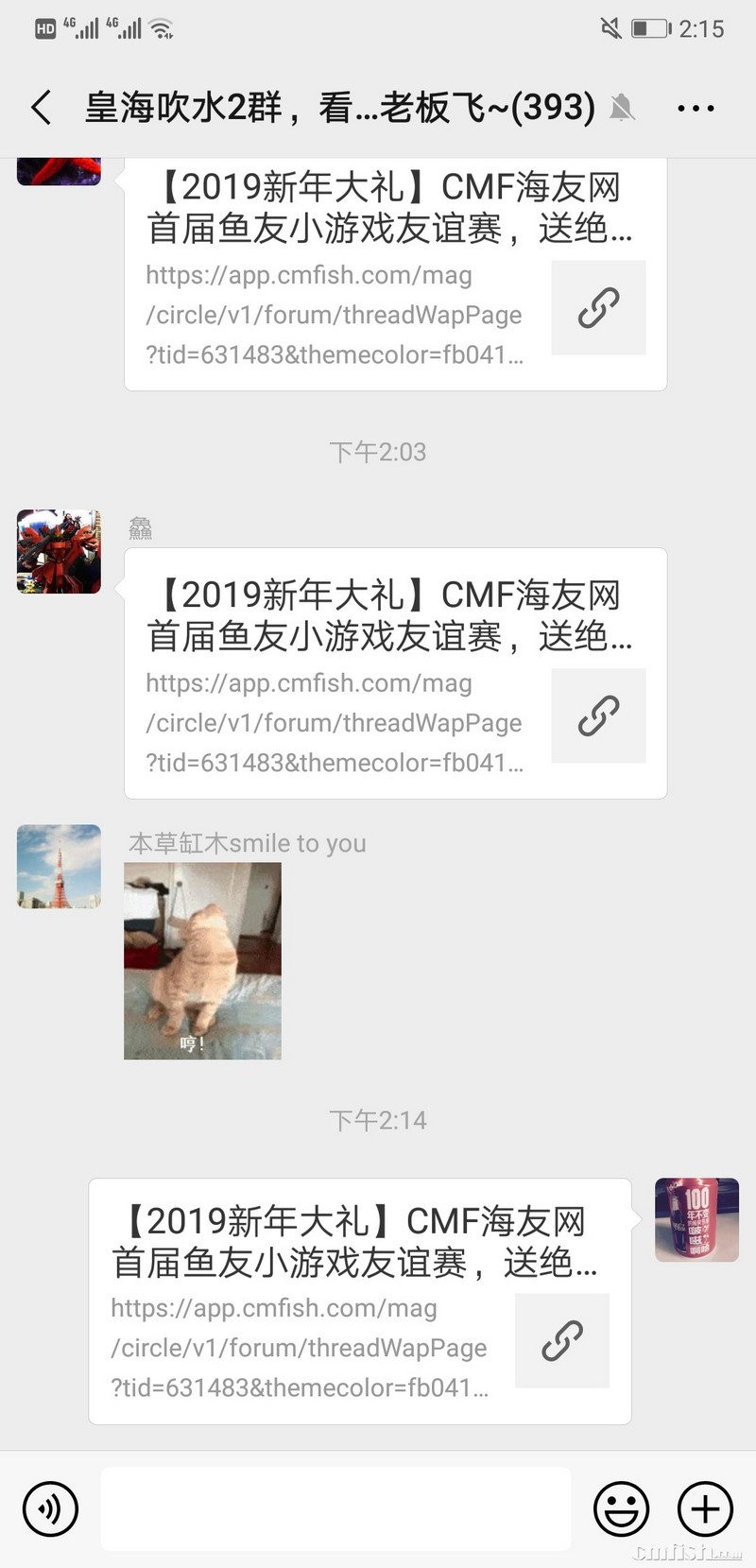Image resolution: width=756 pixels, height=1568 pixels.
Task: Tap the link icon on the message from 鱻
Action: point(598,716)
